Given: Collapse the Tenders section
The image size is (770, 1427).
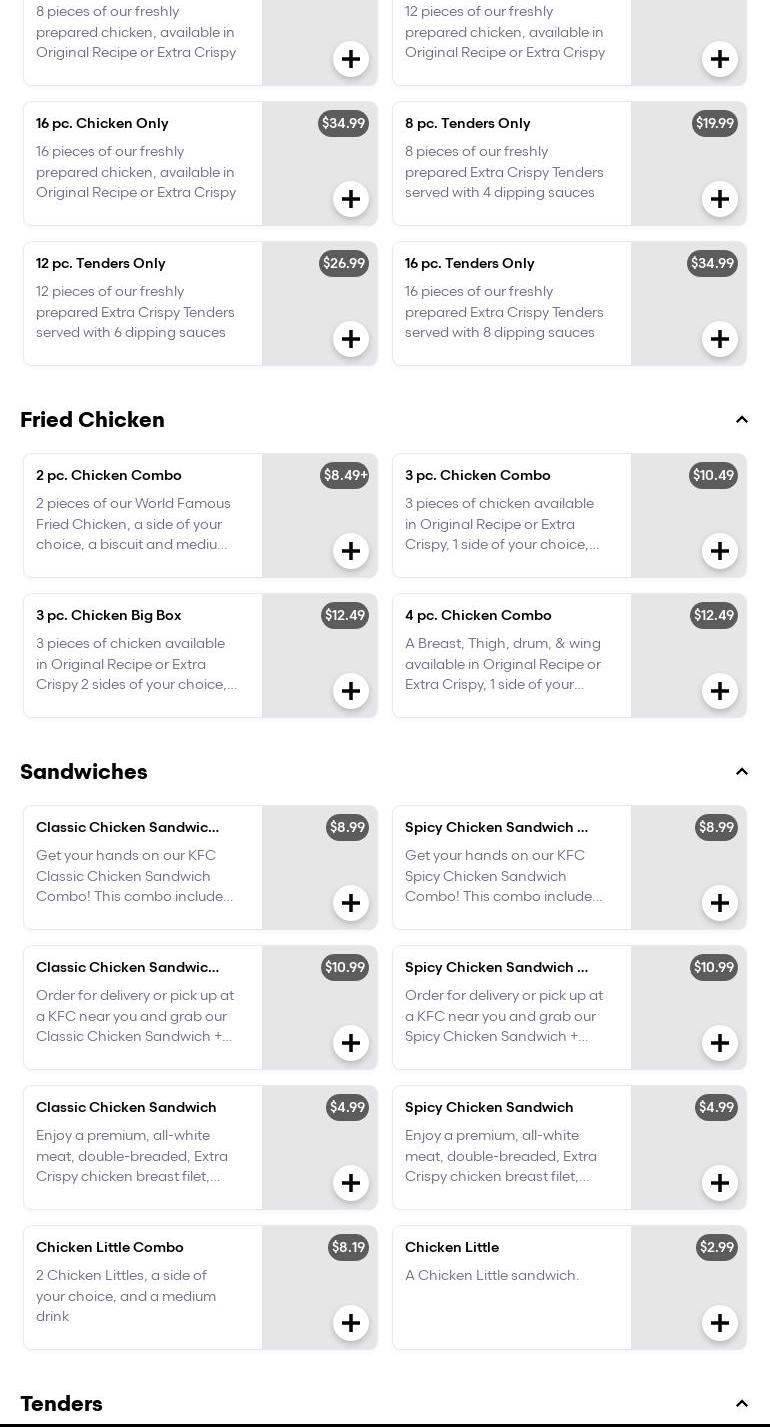Looking at the screenshot, I should tap(741, 1404).
